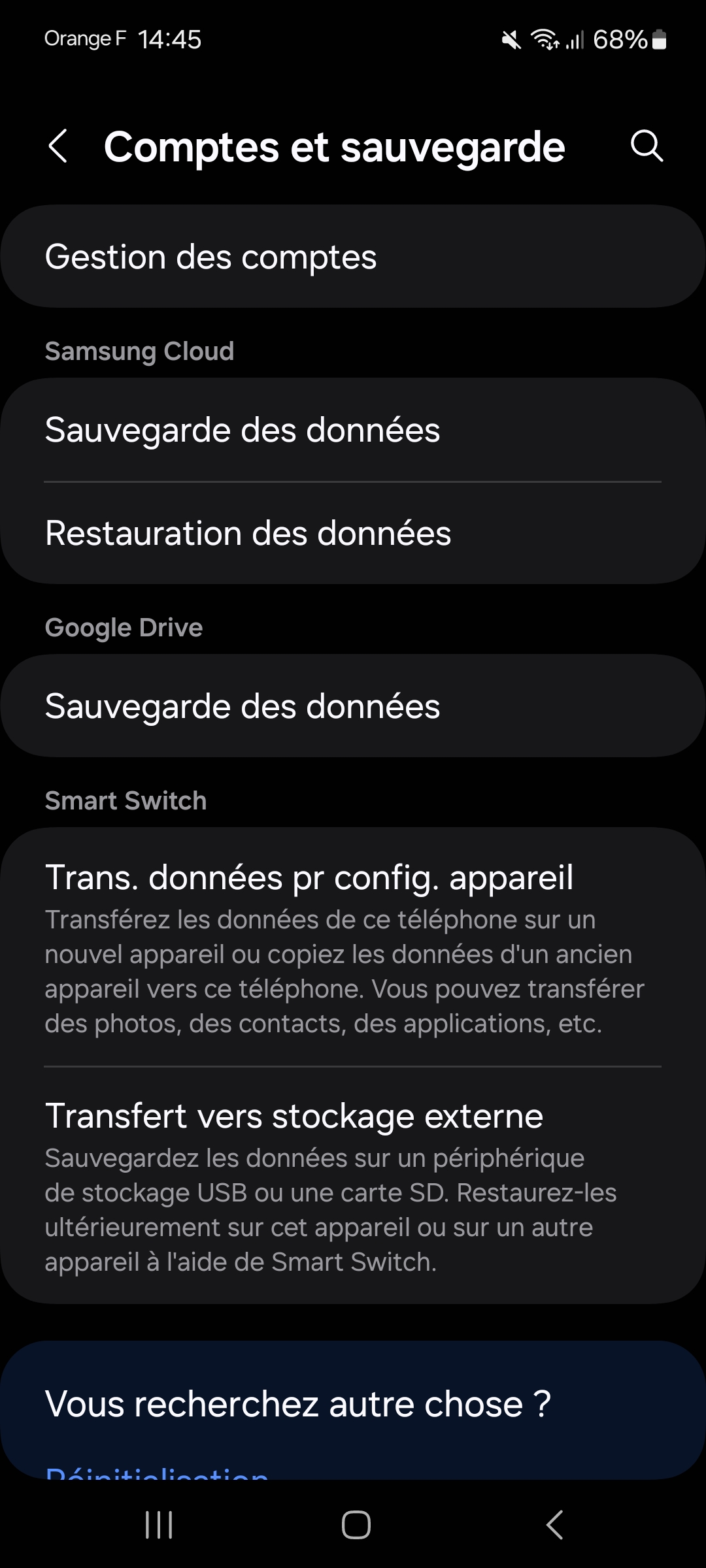The height and width of the screenshot is (1568, 706).
Task: Open Gestion des comptes
Action: click(353, 257)
